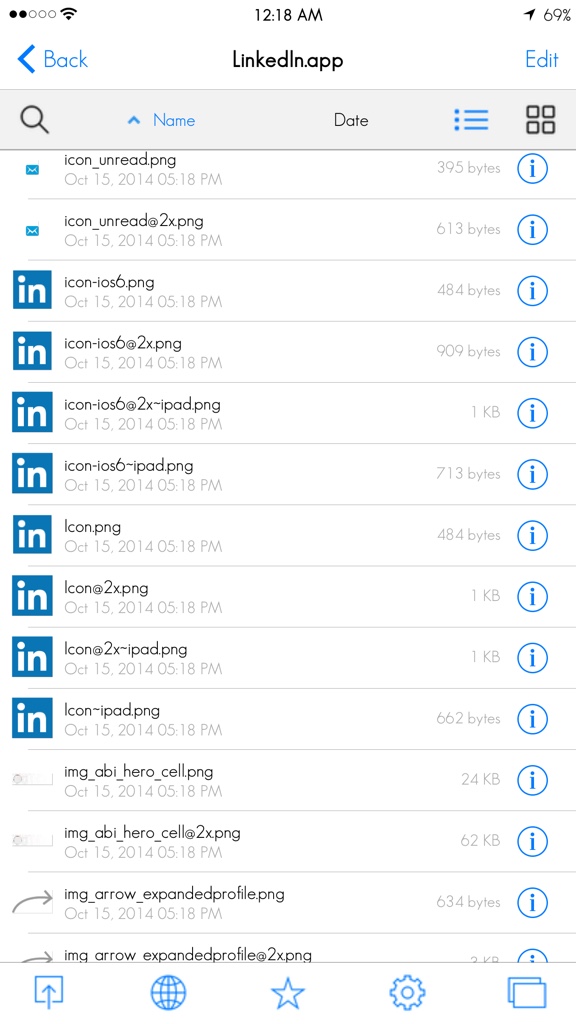The height and width of the screenshot is (1024, 576).
Task: Show info for icon_unread@2x.png
Action: [x=532, y=229]
